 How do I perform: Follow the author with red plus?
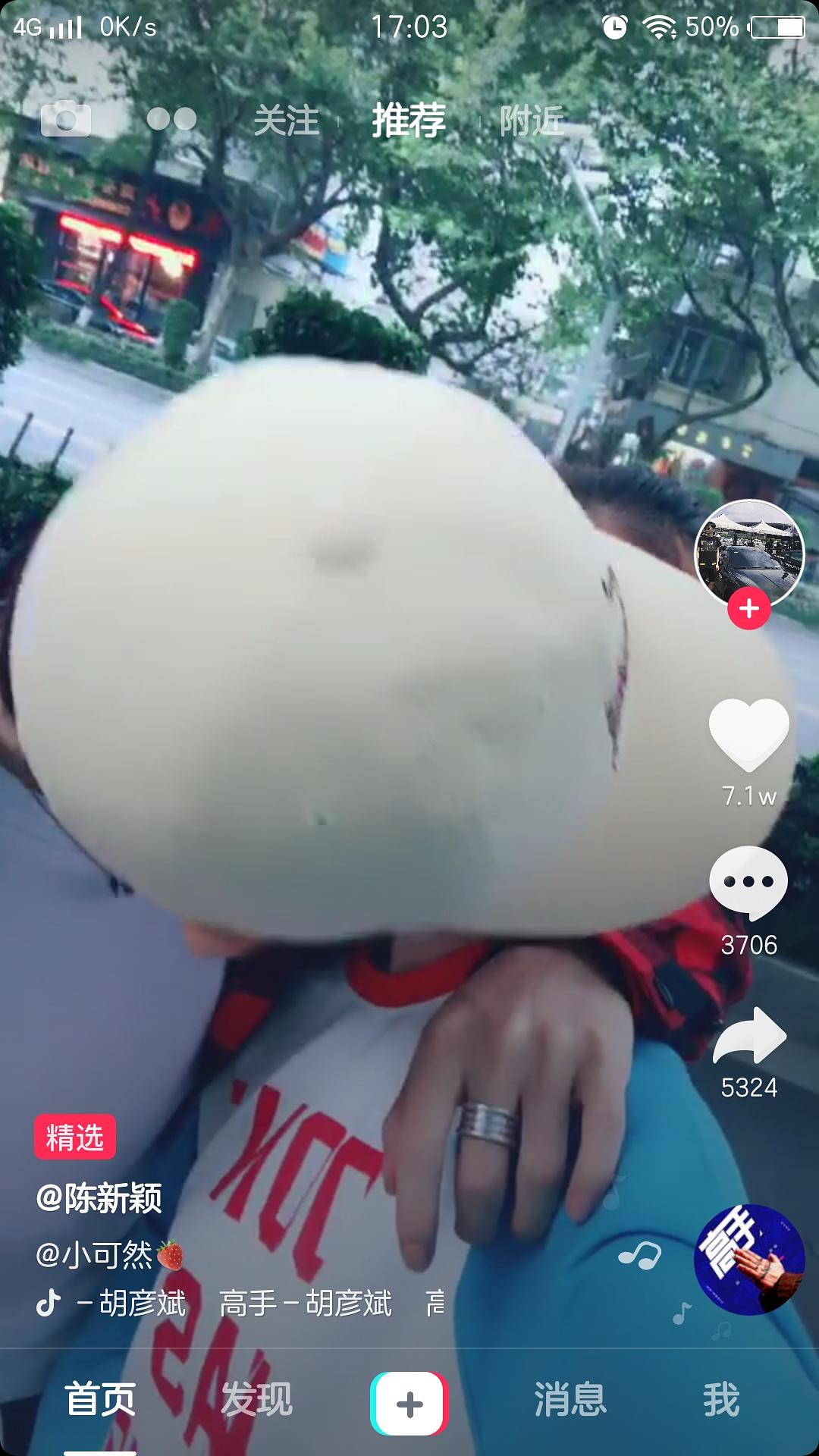(x=748, y=608)
